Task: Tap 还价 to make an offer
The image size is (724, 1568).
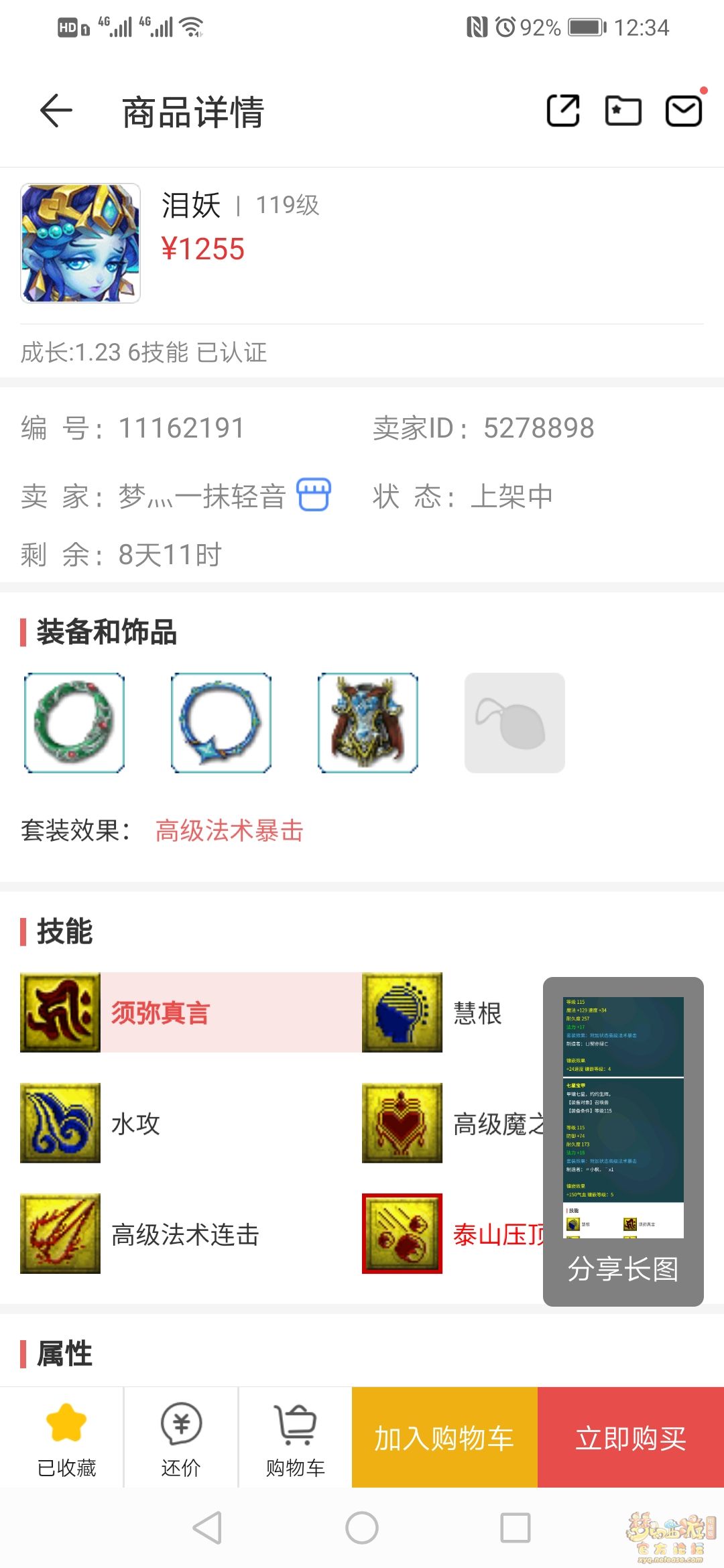Action: 181,1437
